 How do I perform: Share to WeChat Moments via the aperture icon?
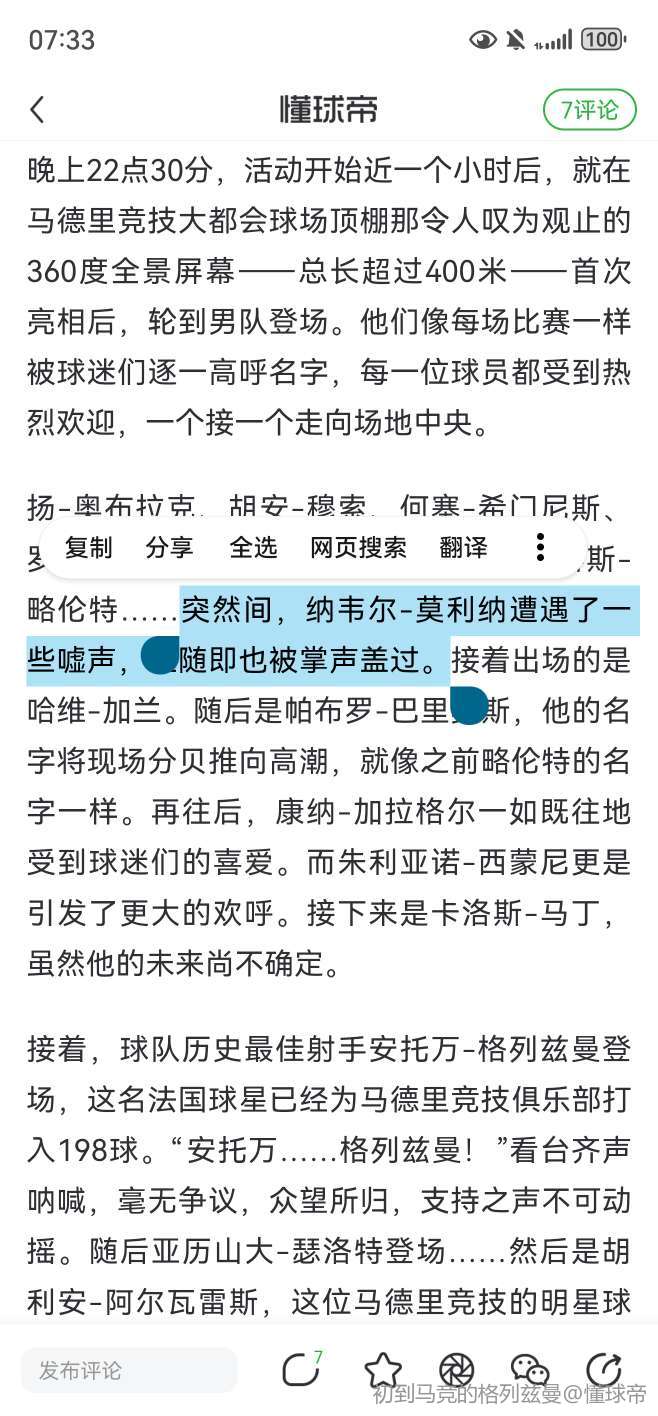click(x=456, y=1370)
